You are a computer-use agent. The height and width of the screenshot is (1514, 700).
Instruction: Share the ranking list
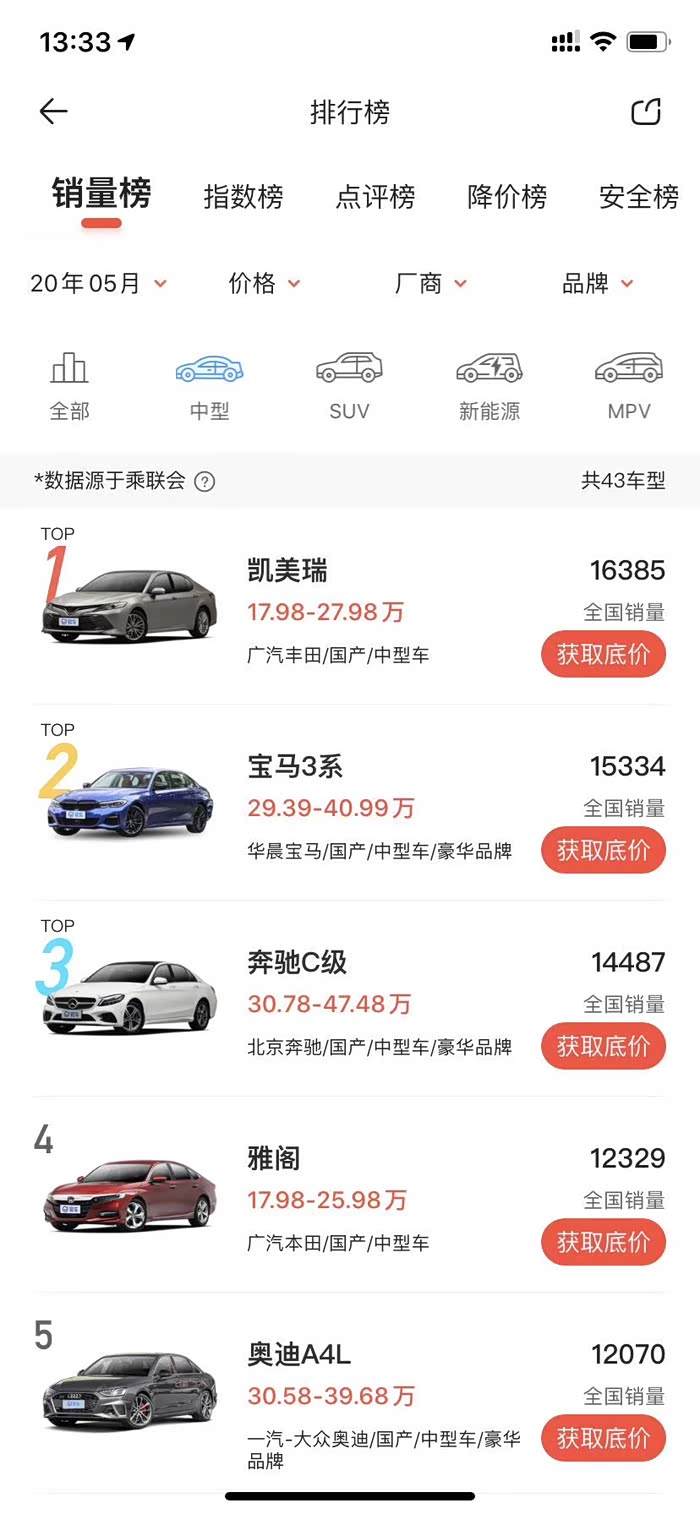click(x=646, y=112)
